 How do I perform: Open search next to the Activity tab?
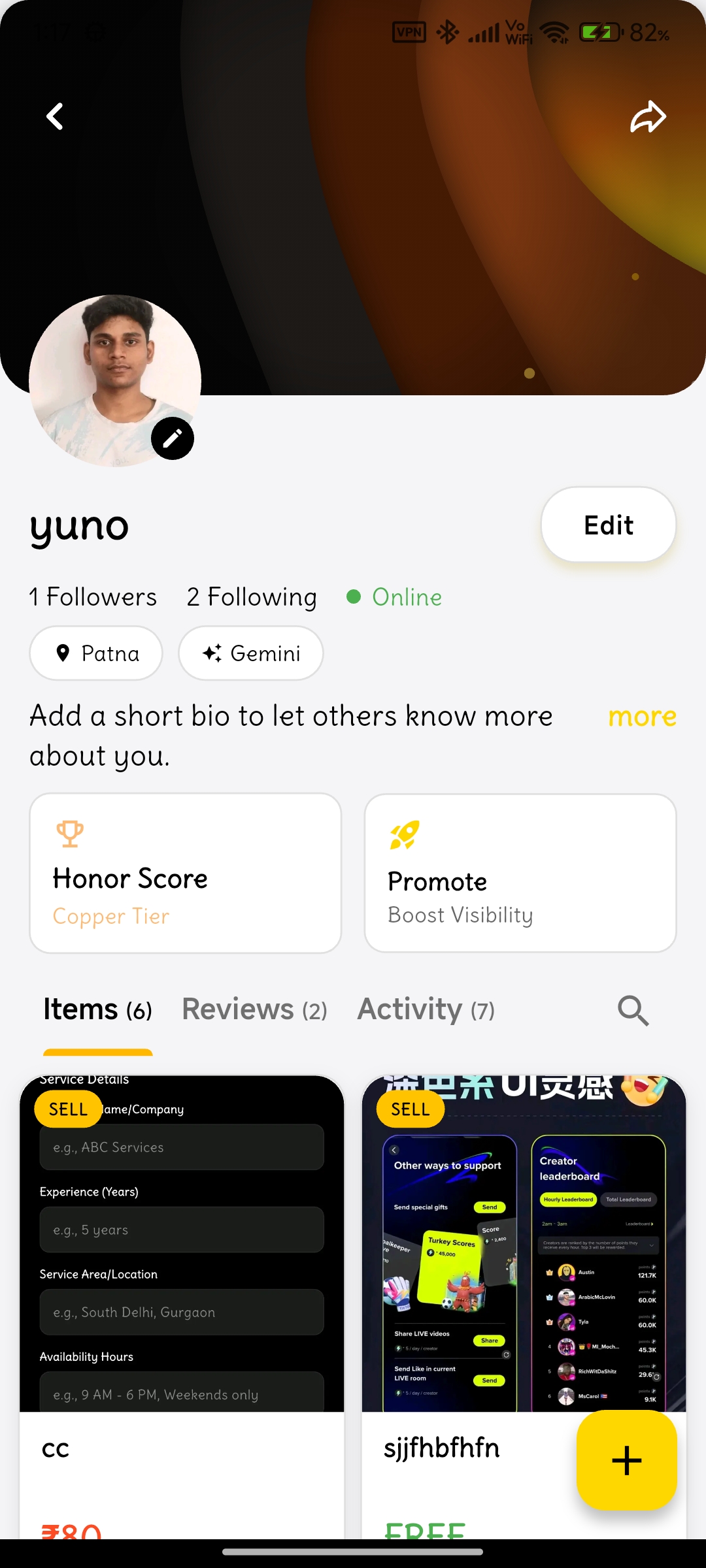coord(631,1010)
